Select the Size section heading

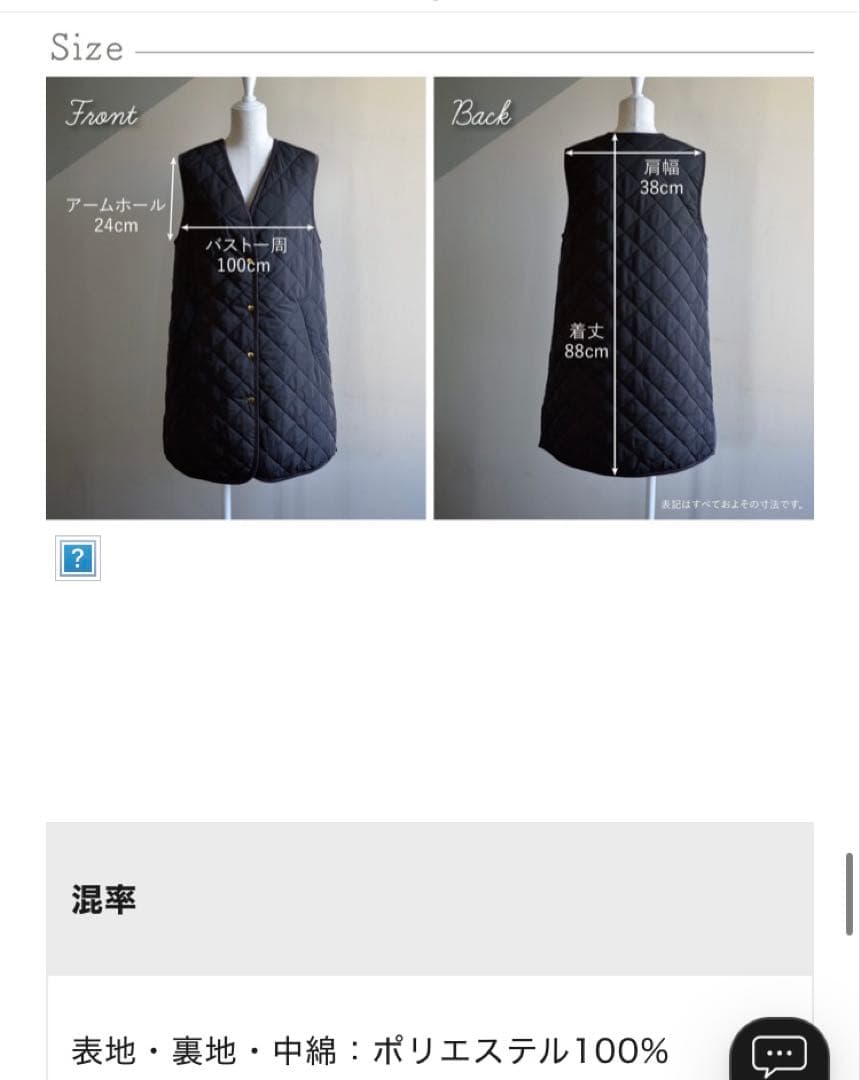(x=86, y=46)
